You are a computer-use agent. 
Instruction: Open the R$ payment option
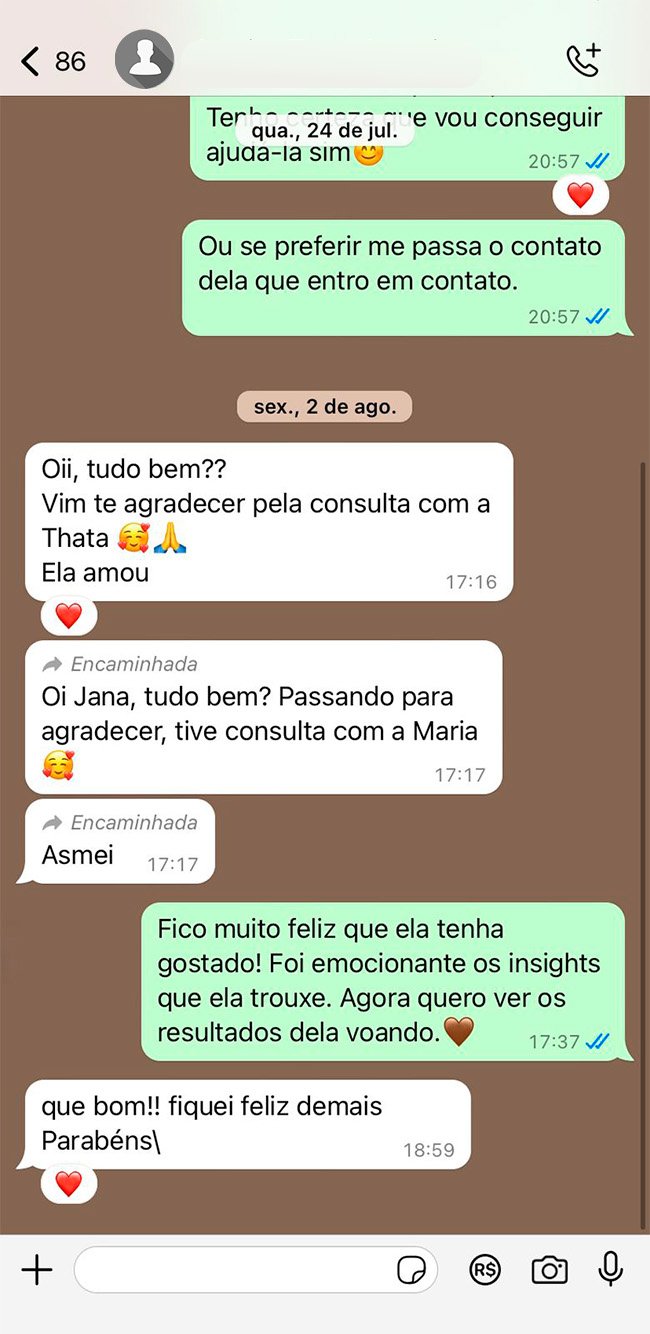point(485,1270)
